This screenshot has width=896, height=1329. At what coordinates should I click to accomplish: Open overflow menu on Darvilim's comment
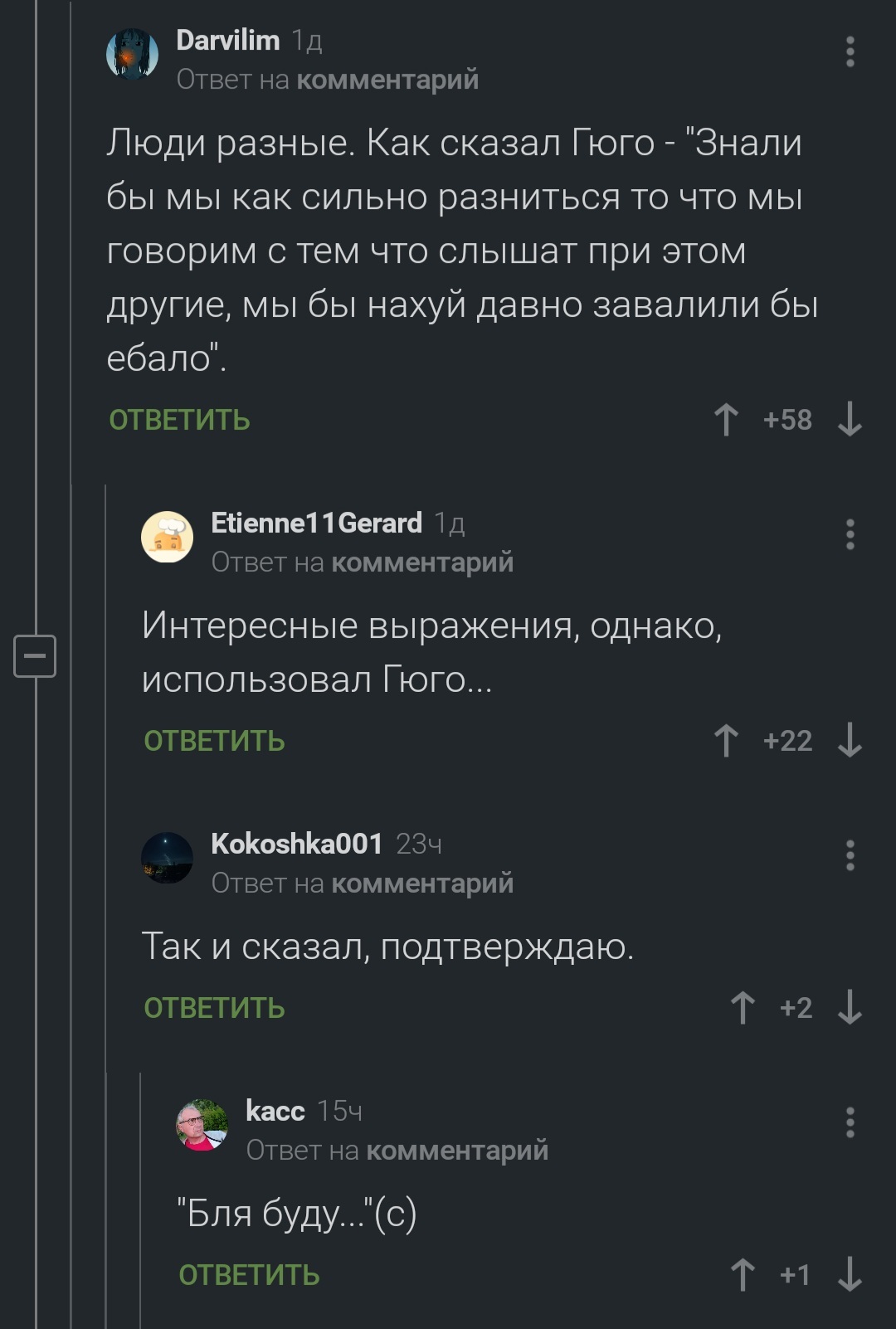[x=850, y=51]
